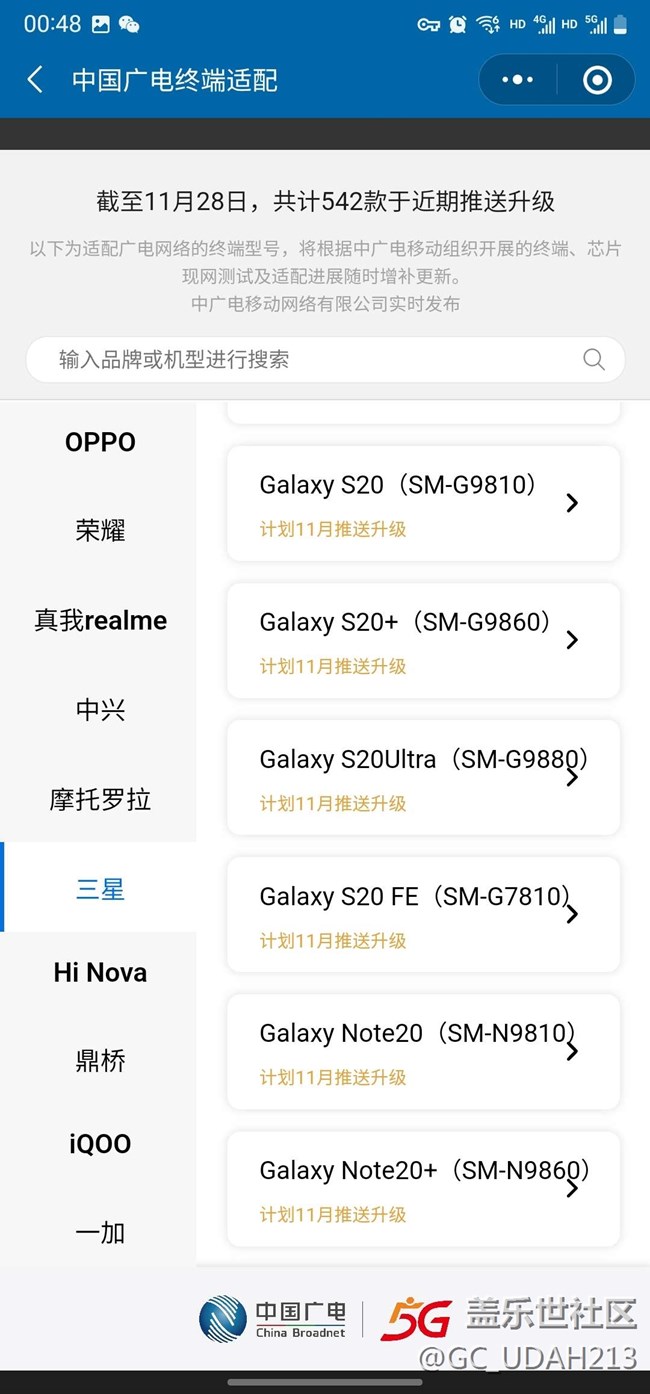The image size is (650, 1394).
Task: Tap the brand or model search field
Action: click(x=325, y=360)
